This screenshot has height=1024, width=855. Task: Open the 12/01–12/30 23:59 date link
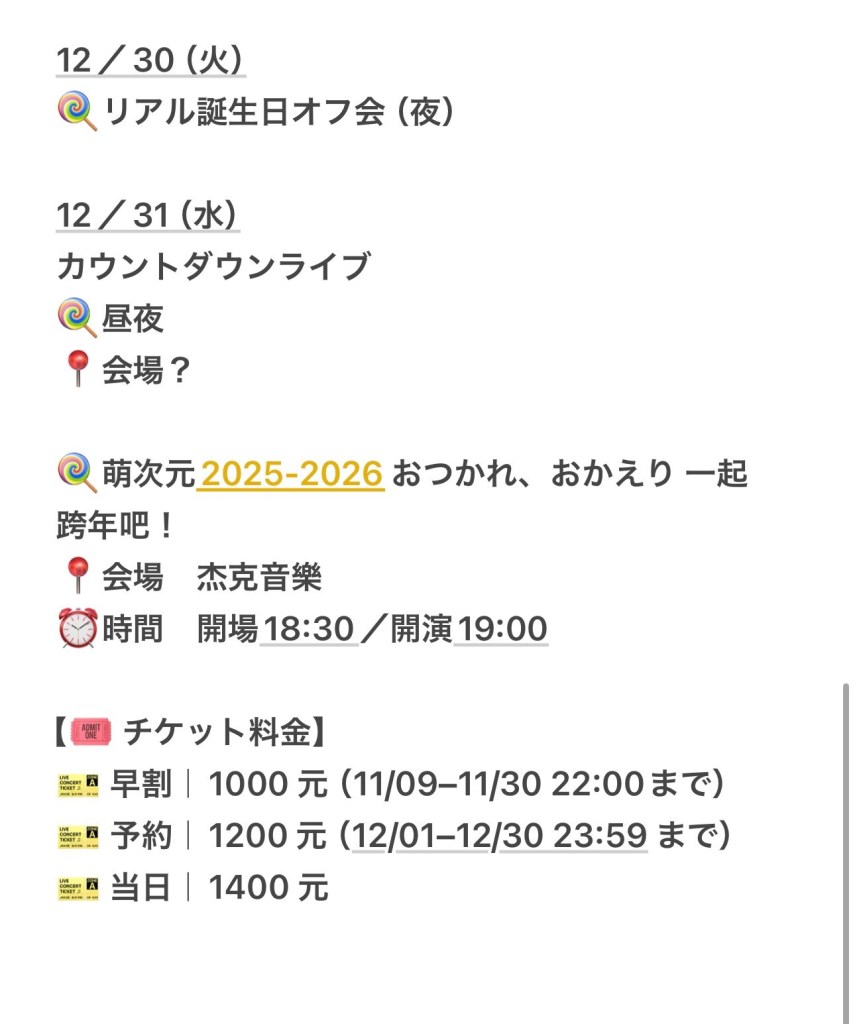coord(500,836)
